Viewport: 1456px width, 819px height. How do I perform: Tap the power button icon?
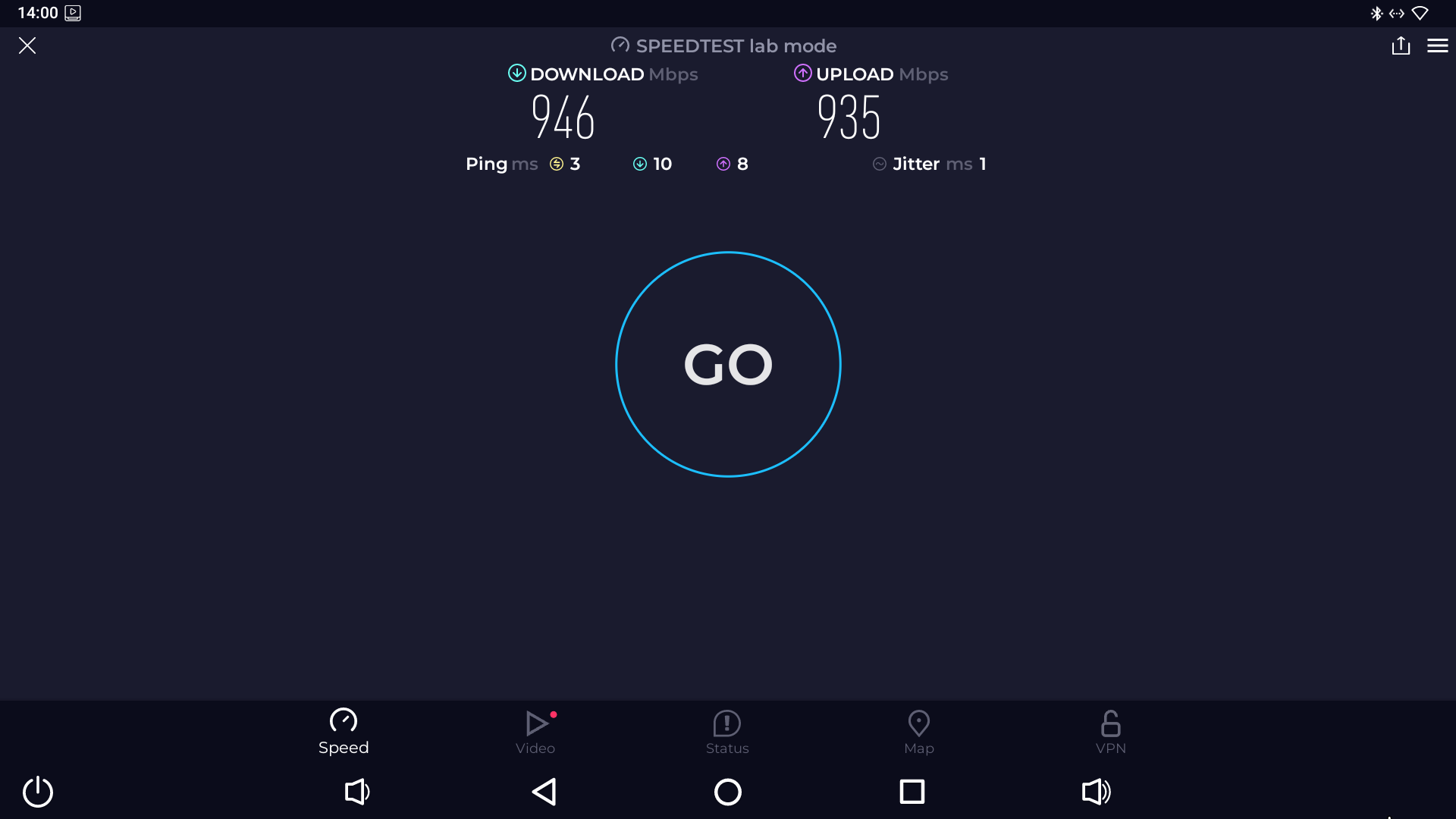tap(38, 792)
